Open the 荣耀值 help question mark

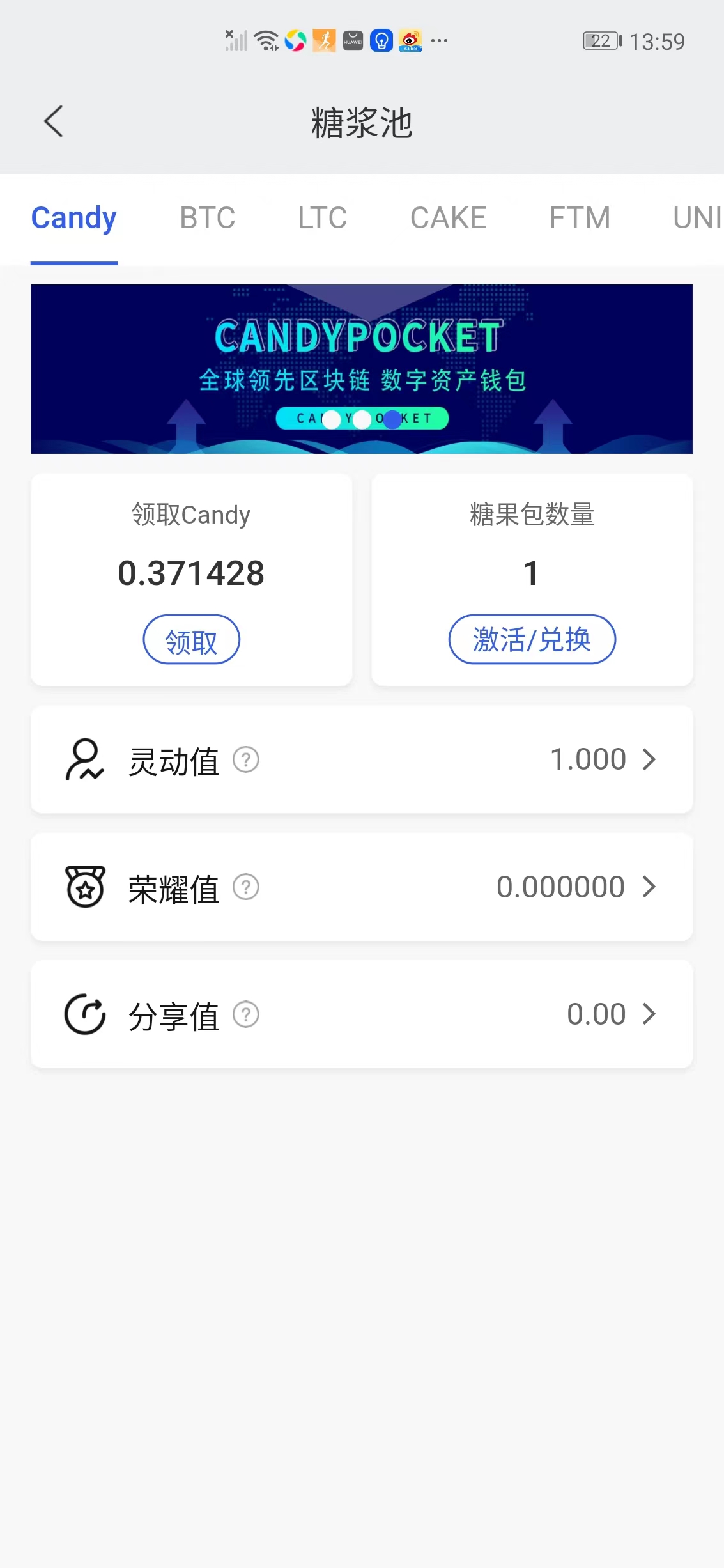coord(246,887)
